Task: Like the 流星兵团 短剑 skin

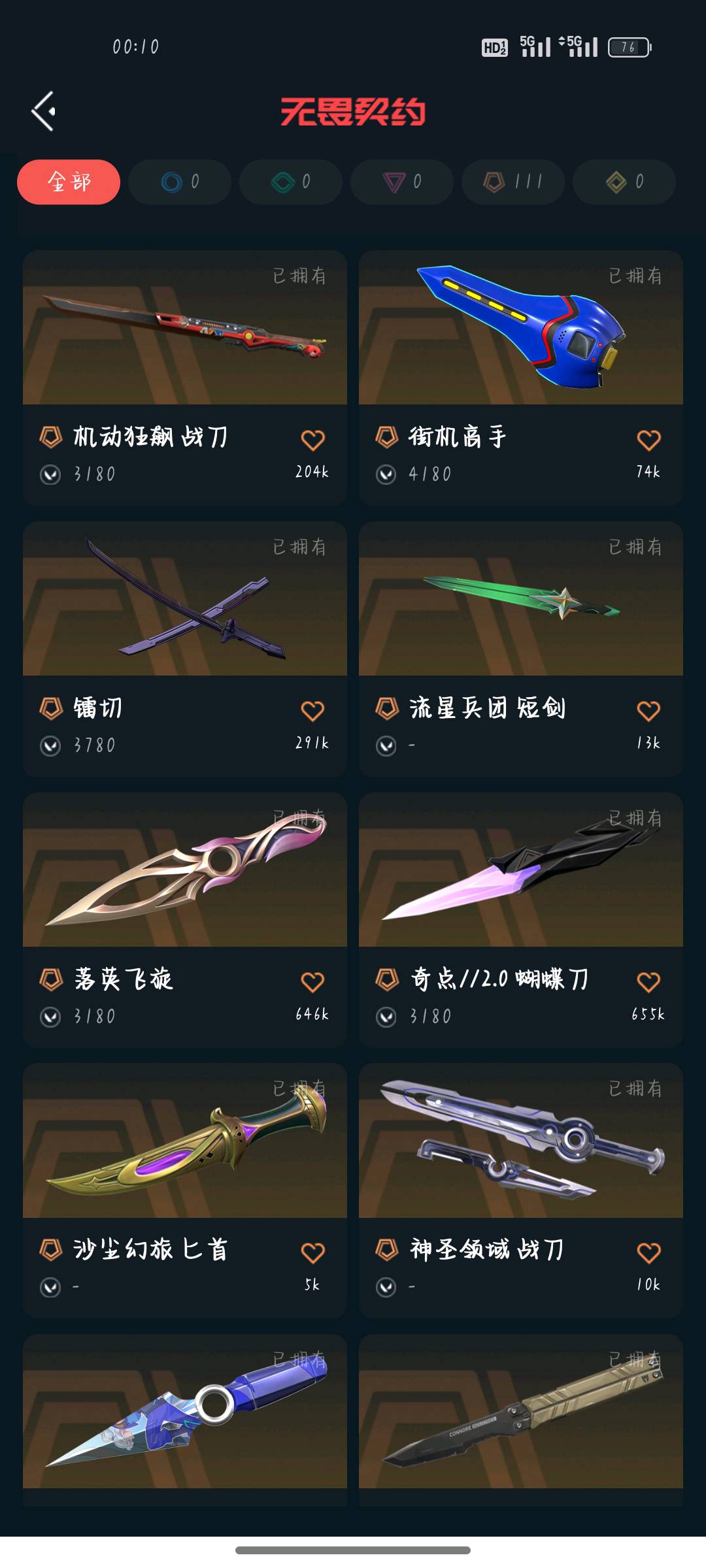Action: click(648, 711)
